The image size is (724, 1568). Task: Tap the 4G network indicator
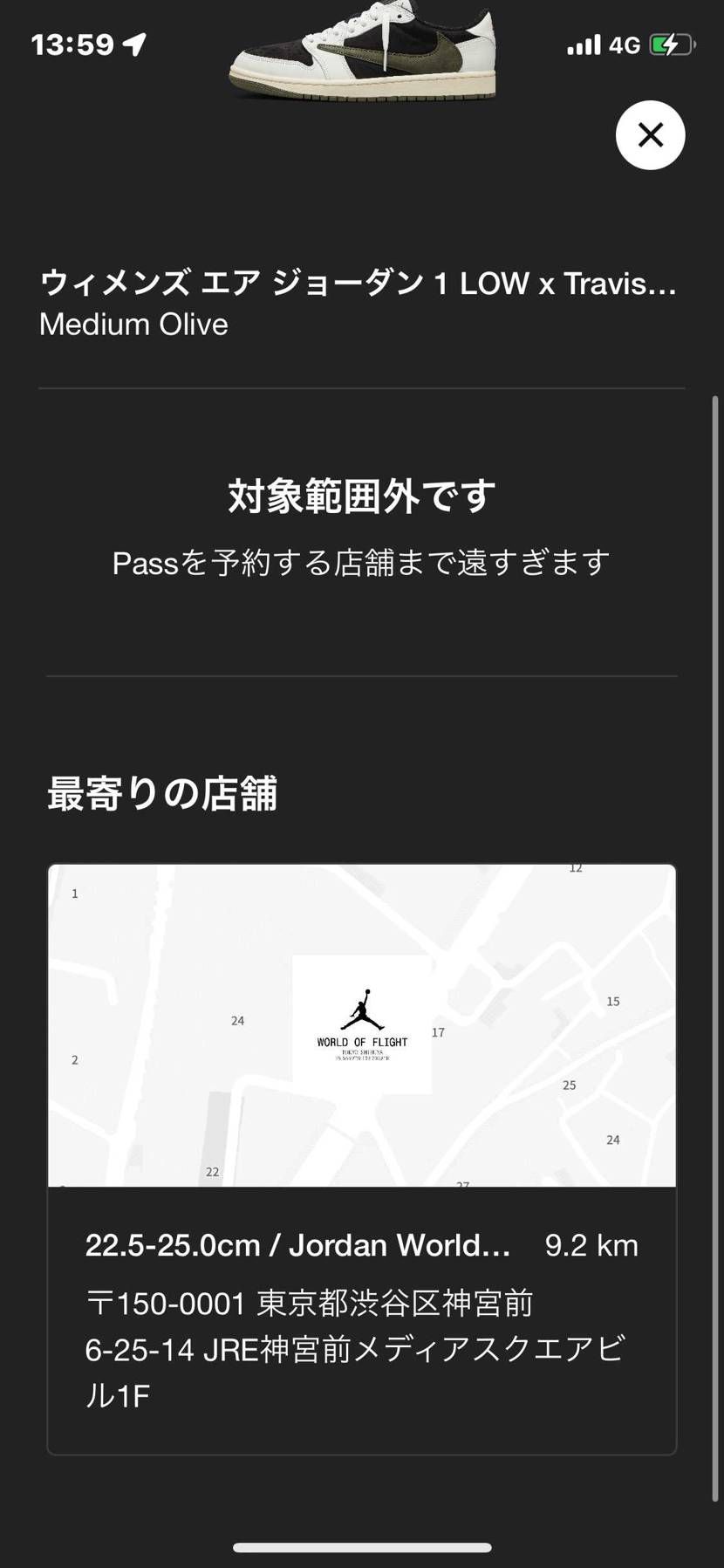click(x=625, y=45)
